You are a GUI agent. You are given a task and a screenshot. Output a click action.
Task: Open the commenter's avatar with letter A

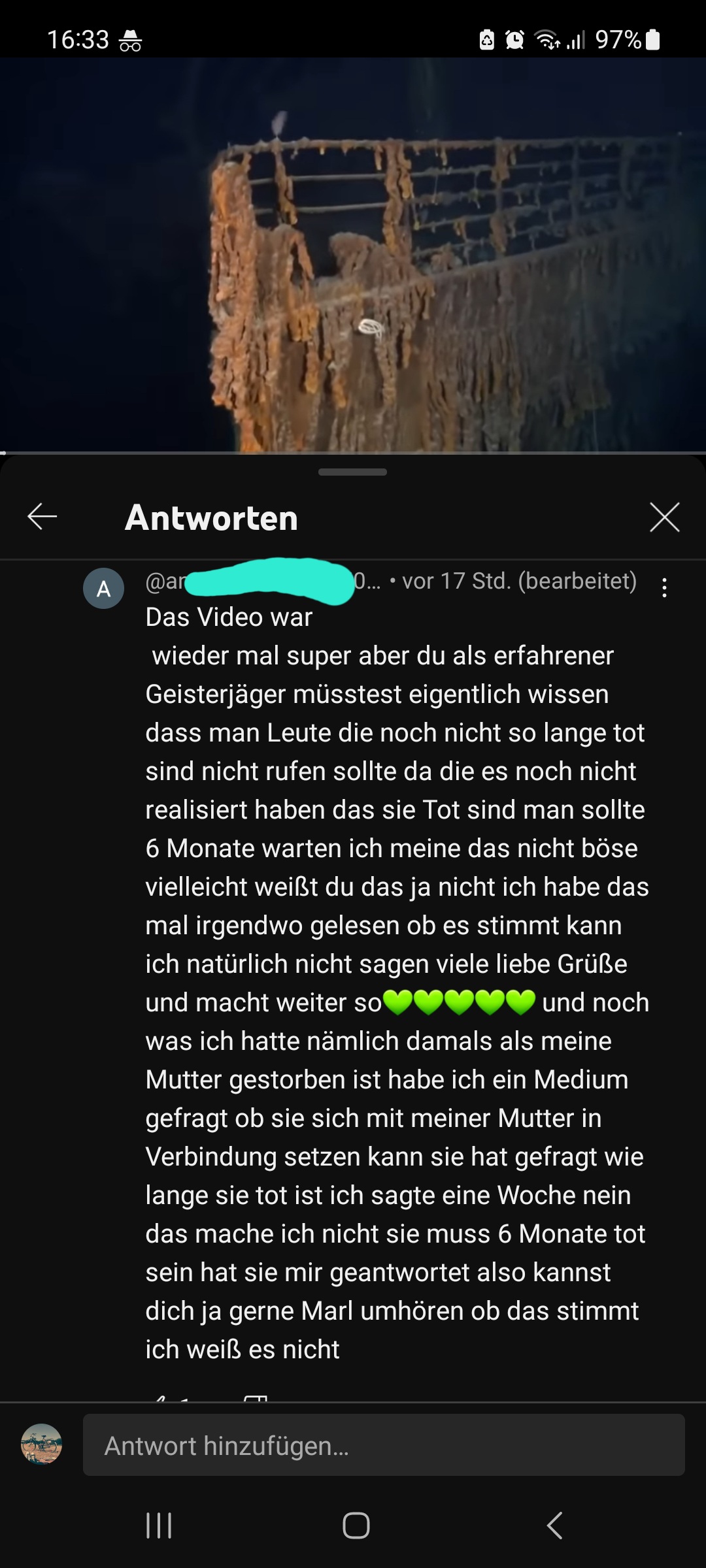click(x=103, y=589)
